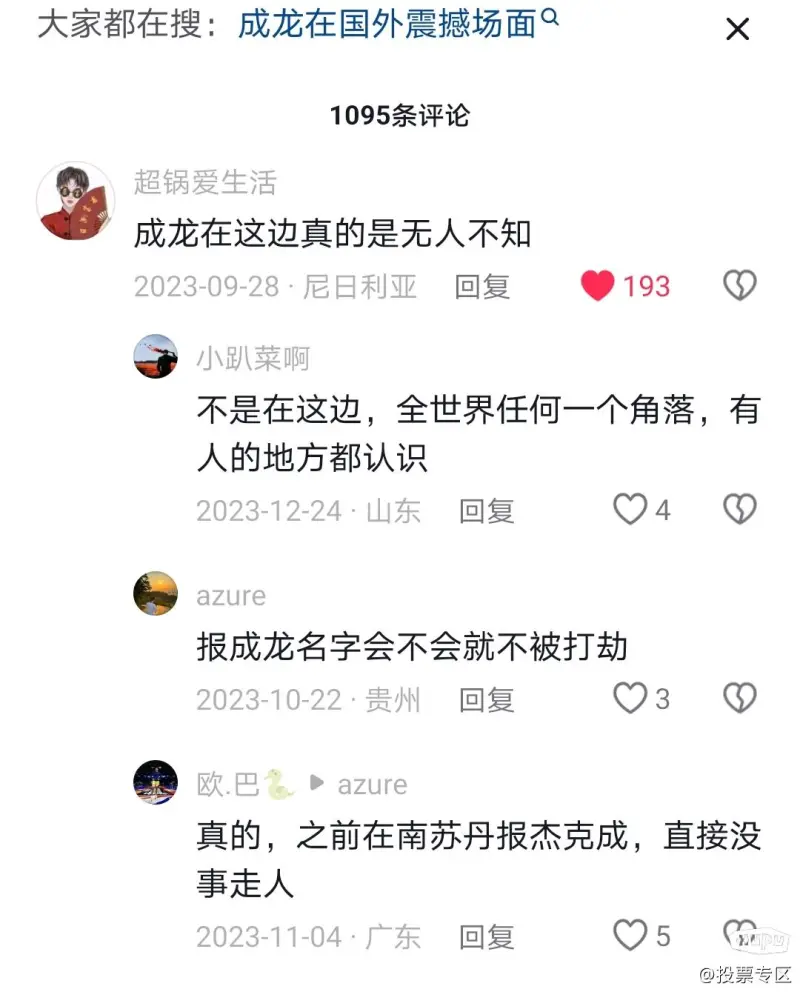Image resolution: width=800 pixels, height=992 pixels.
Task: Reply to 小趴菜啊's comment
Action: 487,511
